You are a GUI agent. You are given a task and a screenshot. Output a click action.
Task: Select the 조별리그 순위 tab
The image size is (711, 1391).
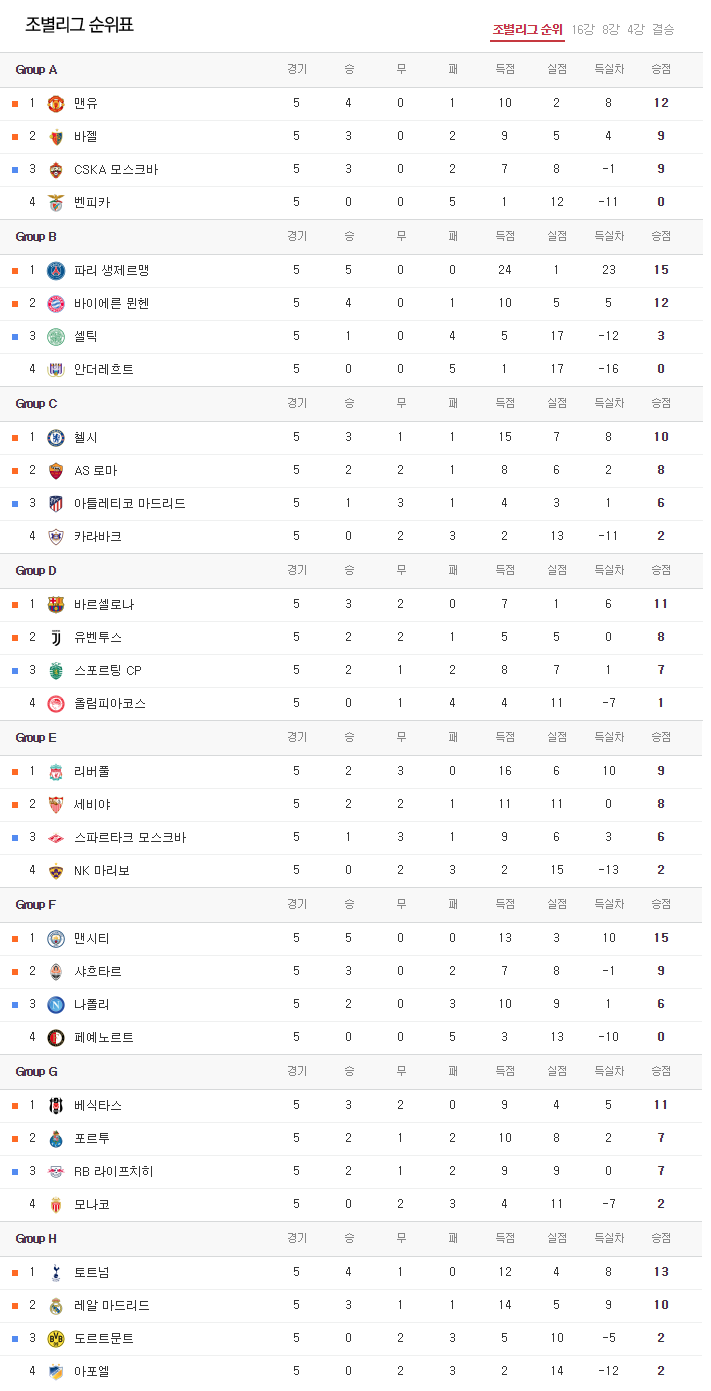tap(527, 30)
